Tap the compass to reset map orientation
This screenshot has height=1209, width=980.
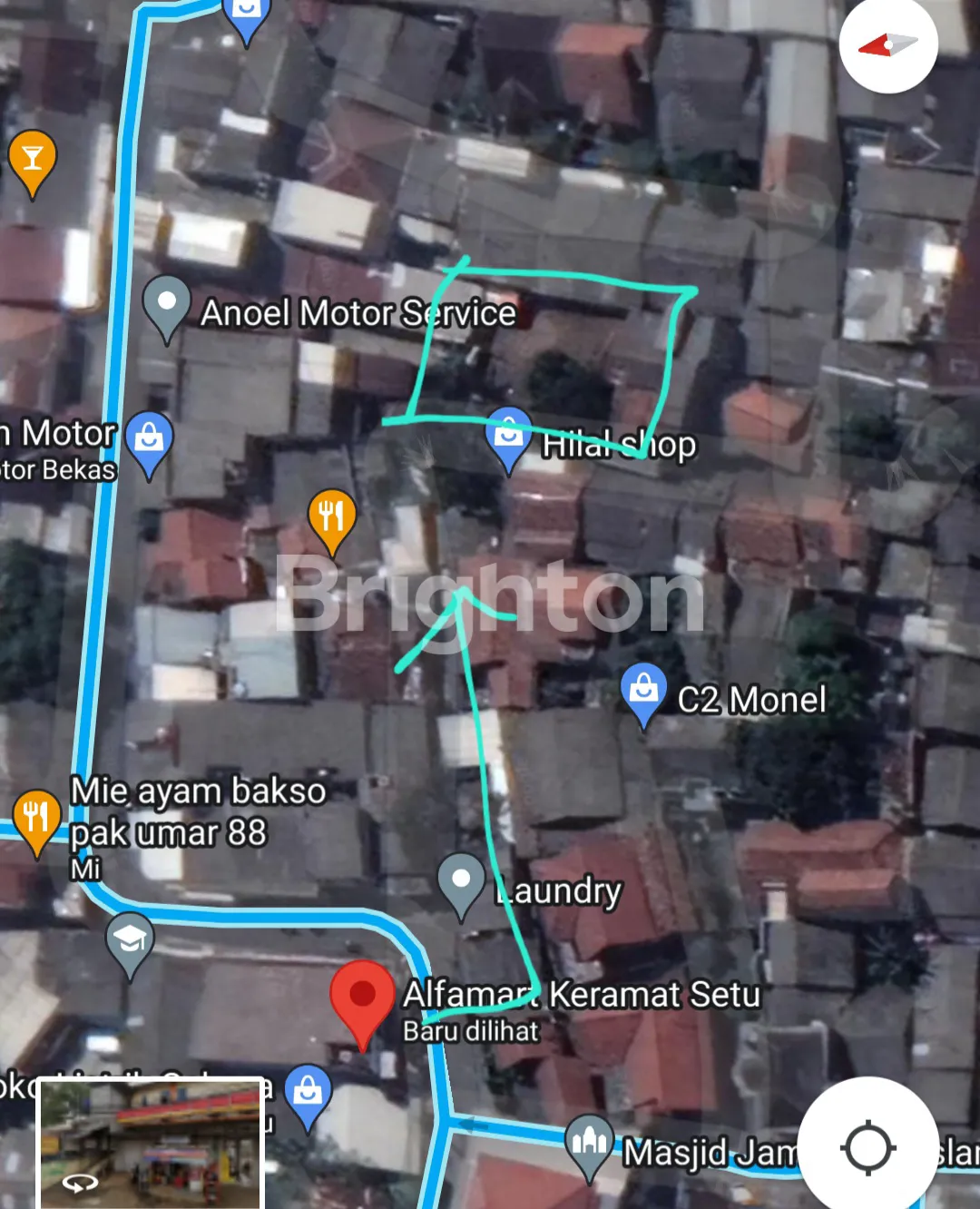coord(887,44)
